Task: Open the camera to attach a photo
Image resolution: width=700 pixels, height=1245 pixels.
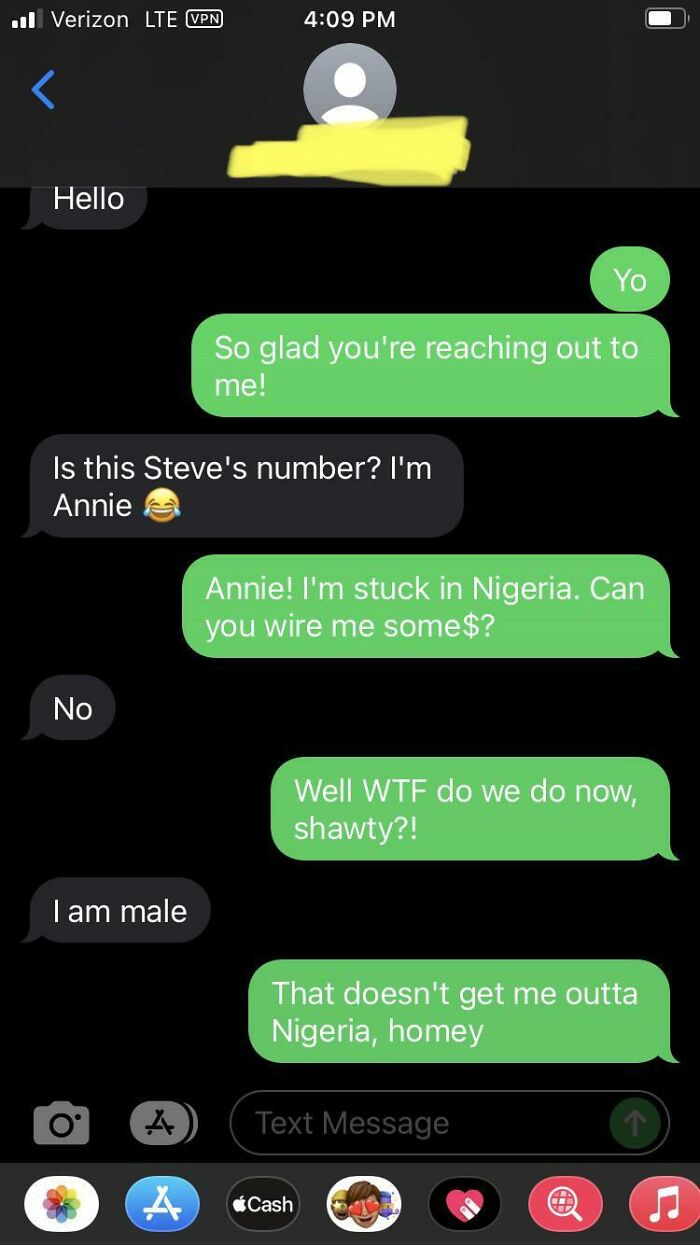Action: click(61, 1123)
